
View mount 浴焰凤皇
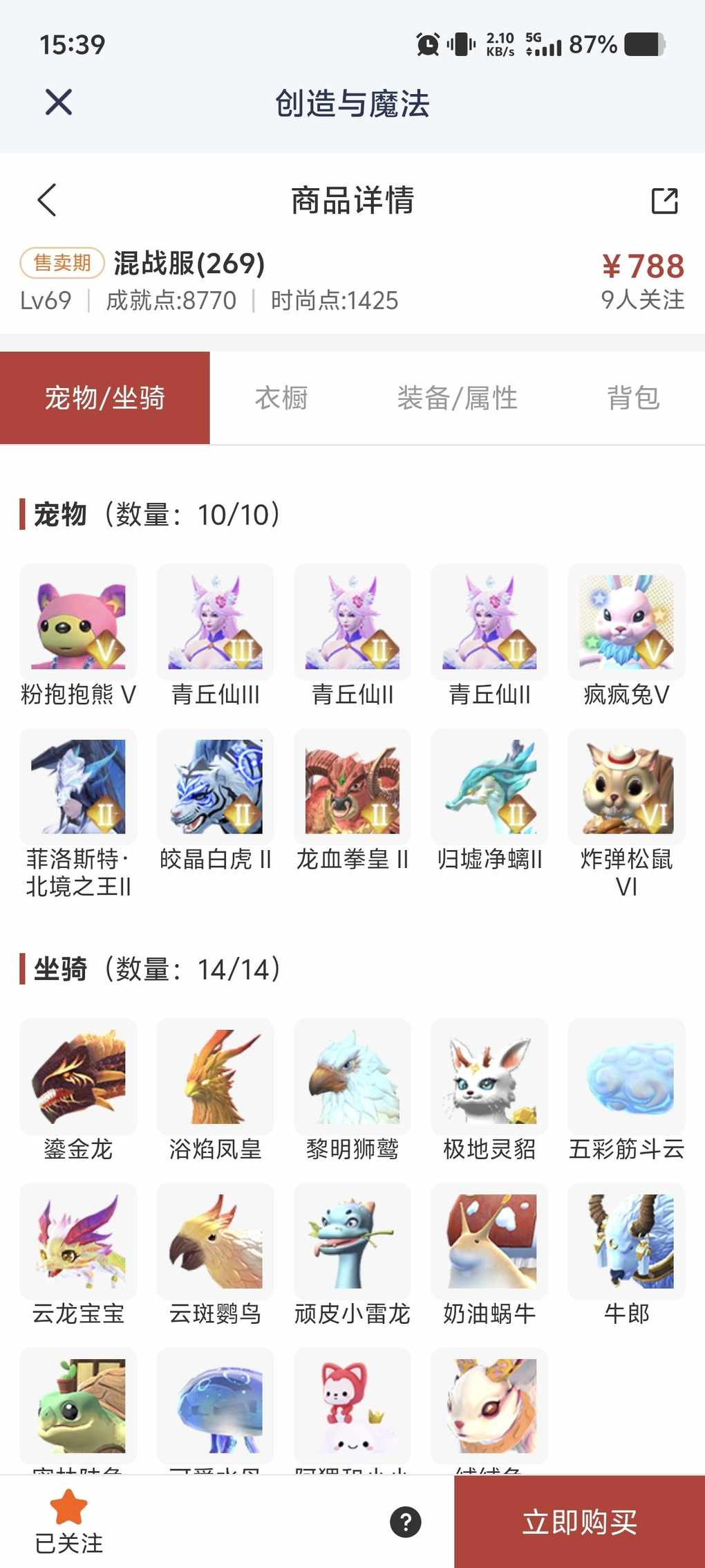coord(215,1076)
